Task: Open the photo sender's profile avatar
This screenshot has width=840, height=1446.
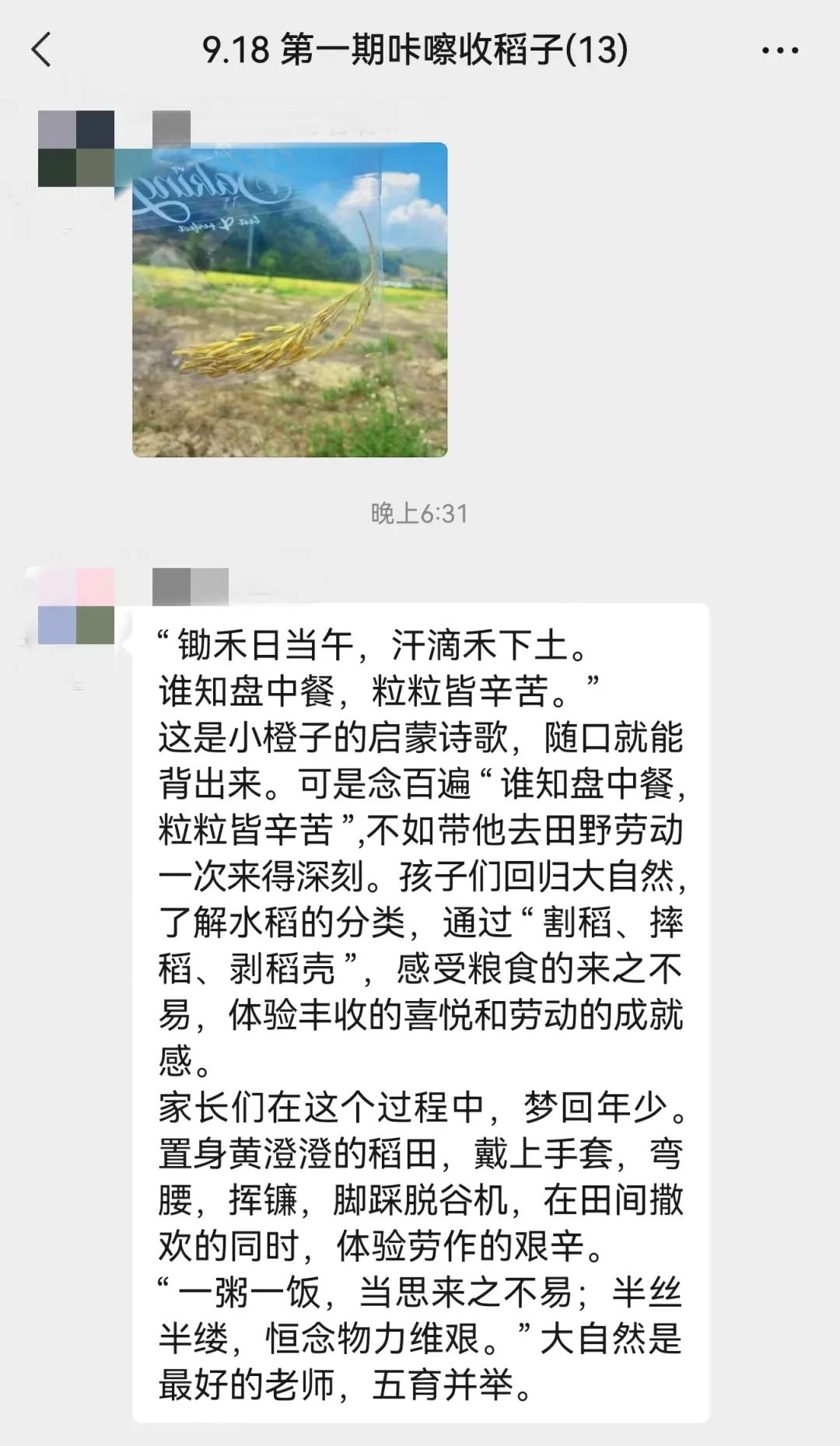Action: [76, 149]
